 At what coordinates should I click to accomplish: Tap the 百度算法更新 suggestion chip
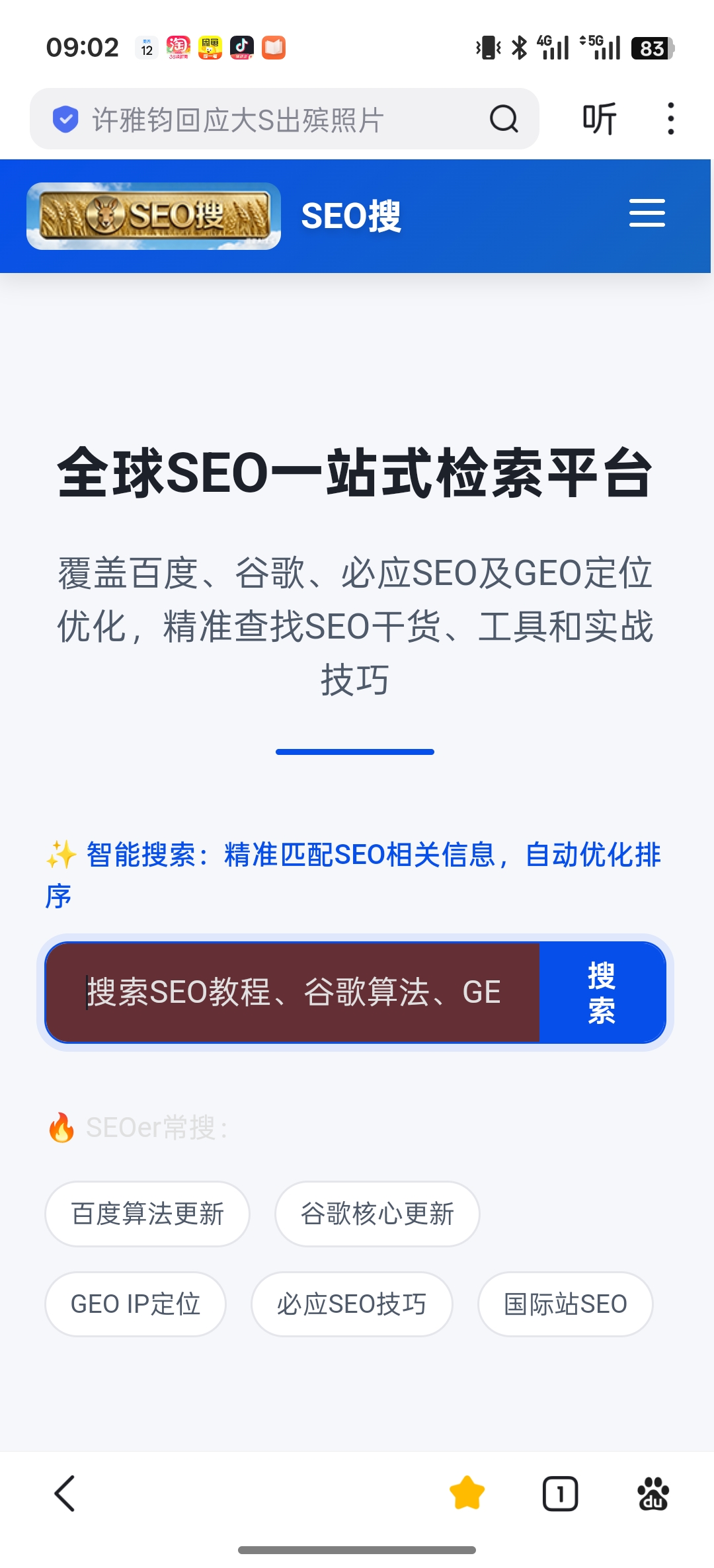pos(147,1213)
